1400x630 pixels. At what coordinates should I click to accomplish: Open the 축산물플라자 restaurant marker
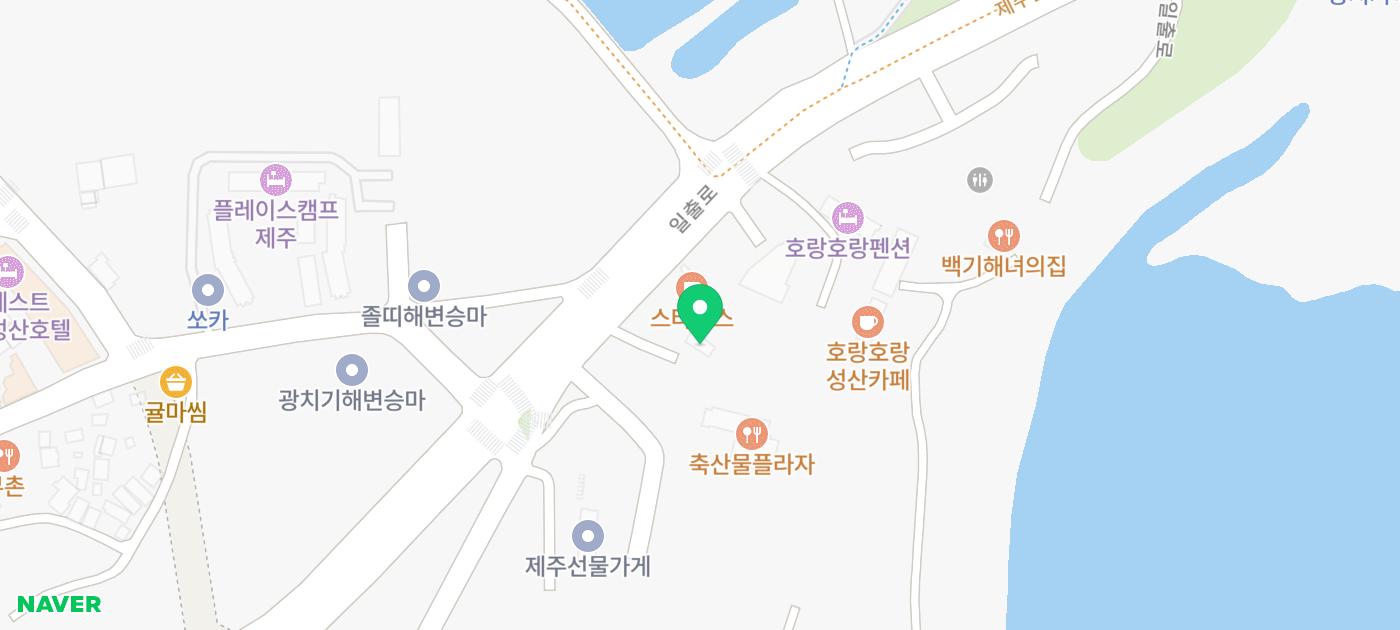coord(751,434)
